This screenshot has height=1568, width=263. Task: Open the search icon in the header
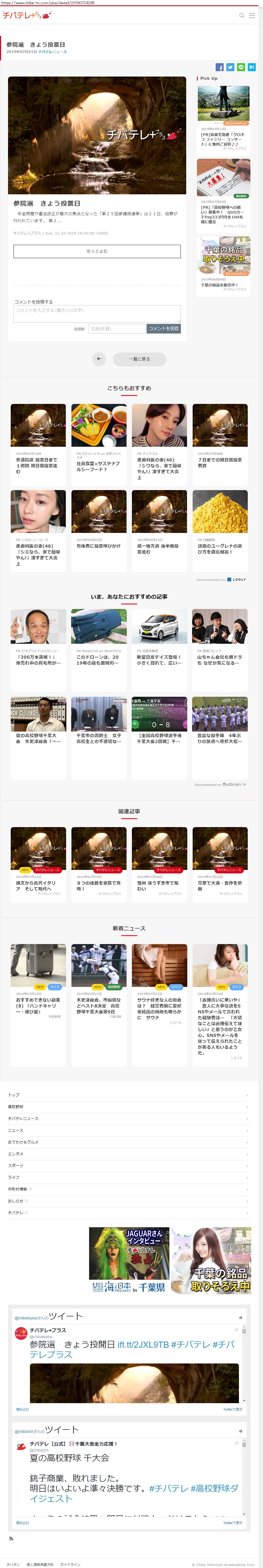(242, 16)
